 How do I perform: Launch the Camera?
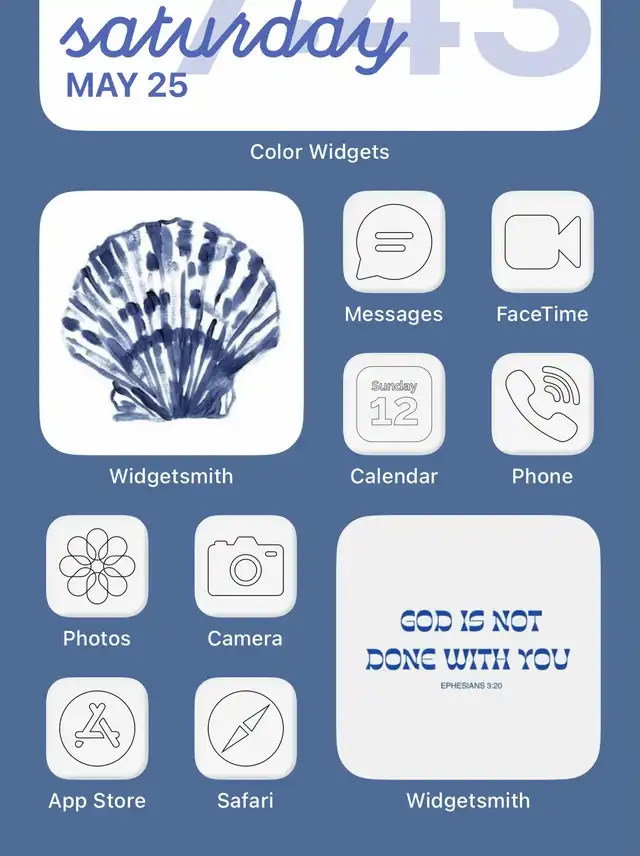(x=245, y=567)
